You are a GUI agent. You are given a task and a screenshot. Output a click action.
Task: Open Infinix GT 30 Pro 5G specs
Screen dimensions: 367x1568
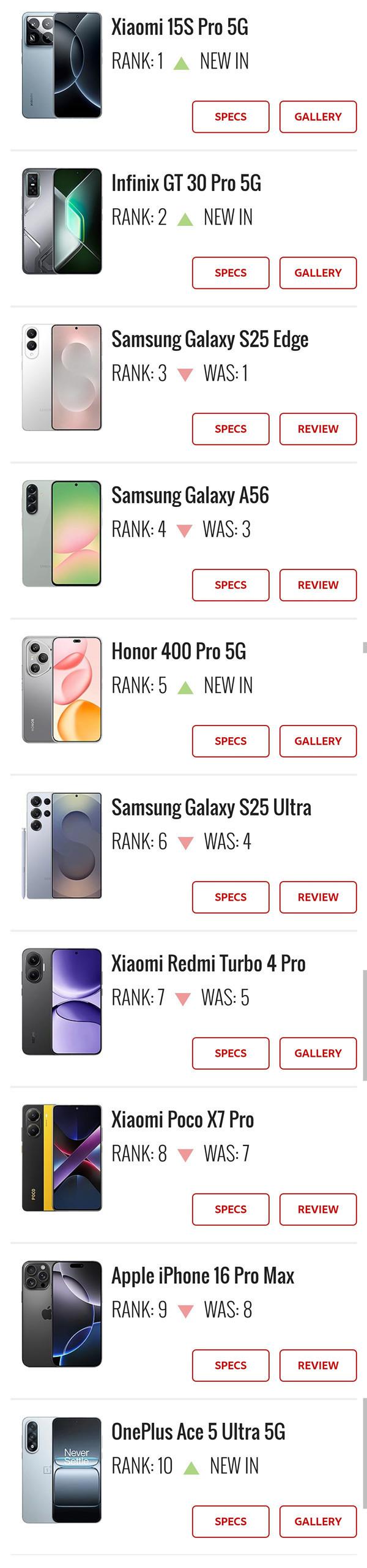231,273
